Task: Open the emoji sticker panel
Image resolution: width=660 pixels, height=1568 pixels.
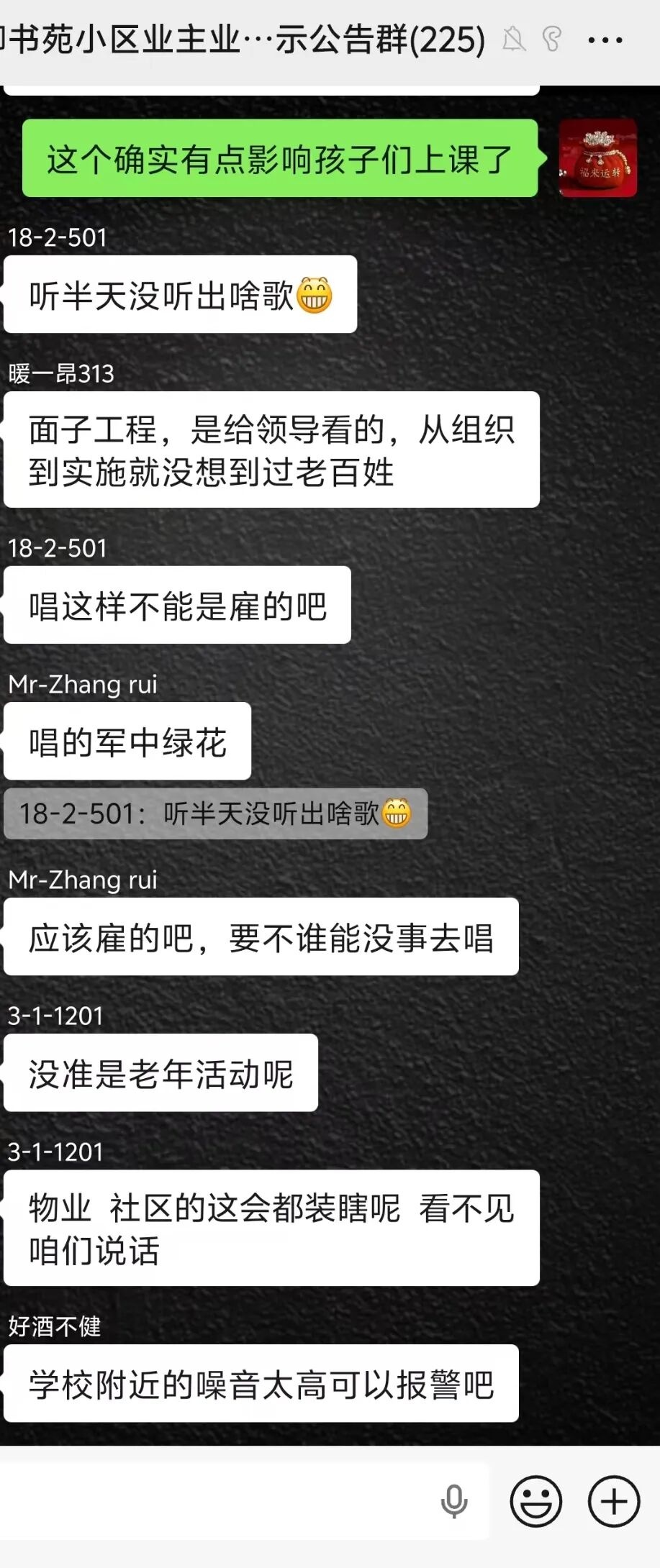Action: pos(535,1500)
